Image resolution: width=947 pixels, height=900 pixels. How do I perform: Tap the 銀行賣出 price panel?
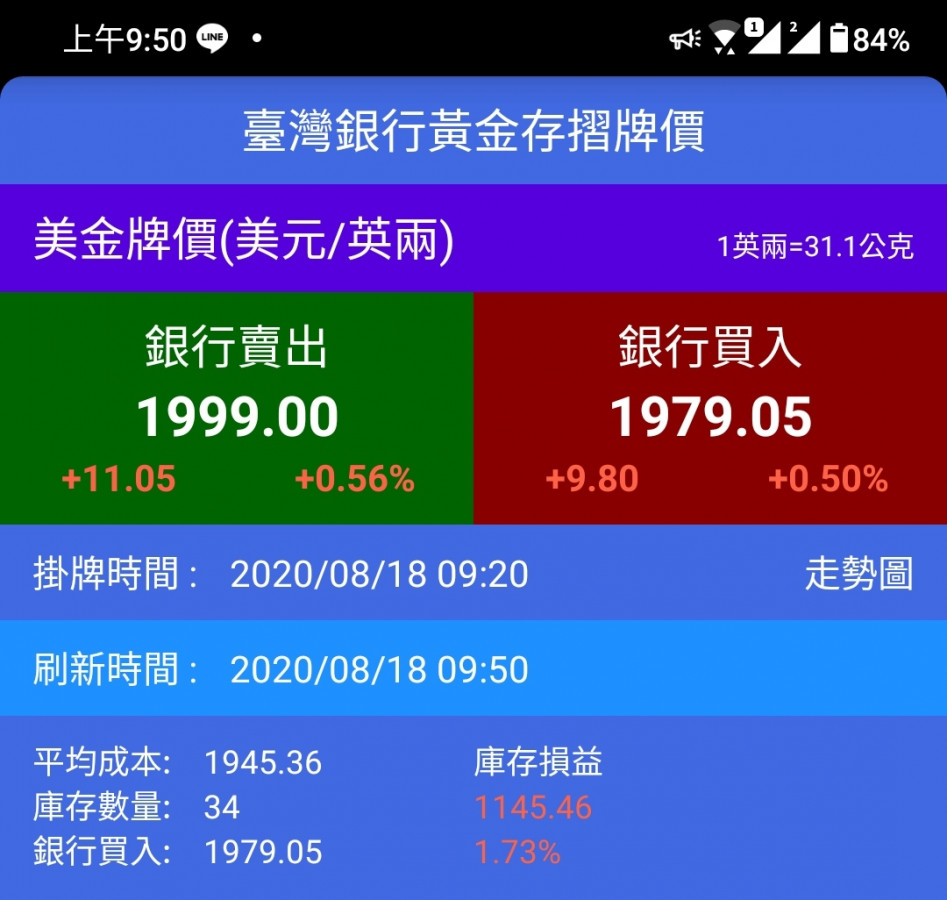pos(237,408)
